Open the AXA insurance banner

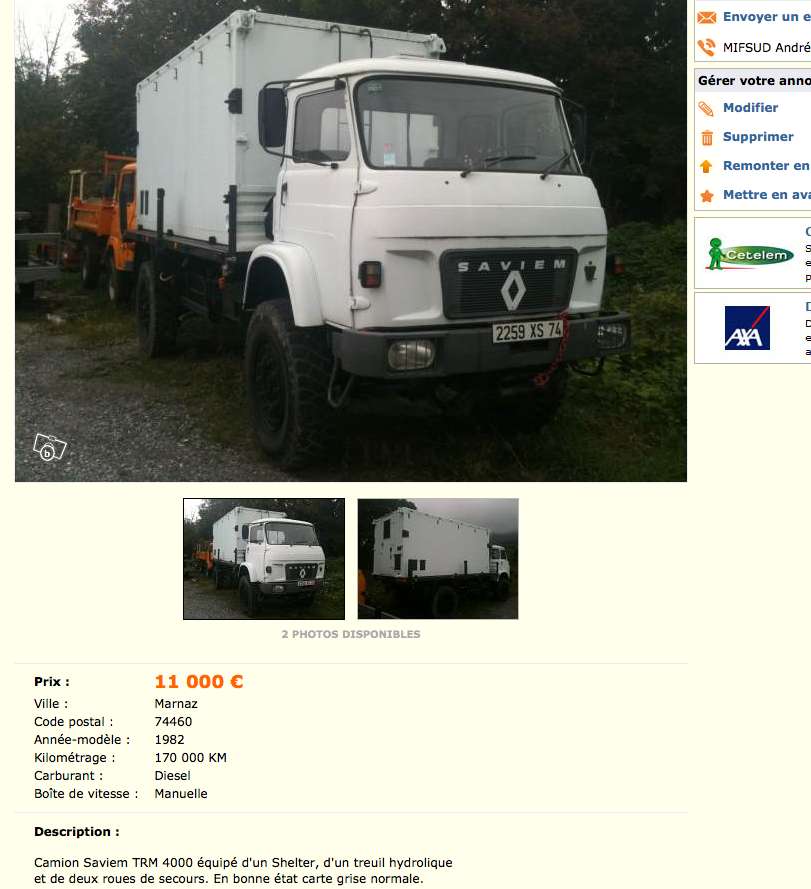pyautogui.click(x=748, y=328)
